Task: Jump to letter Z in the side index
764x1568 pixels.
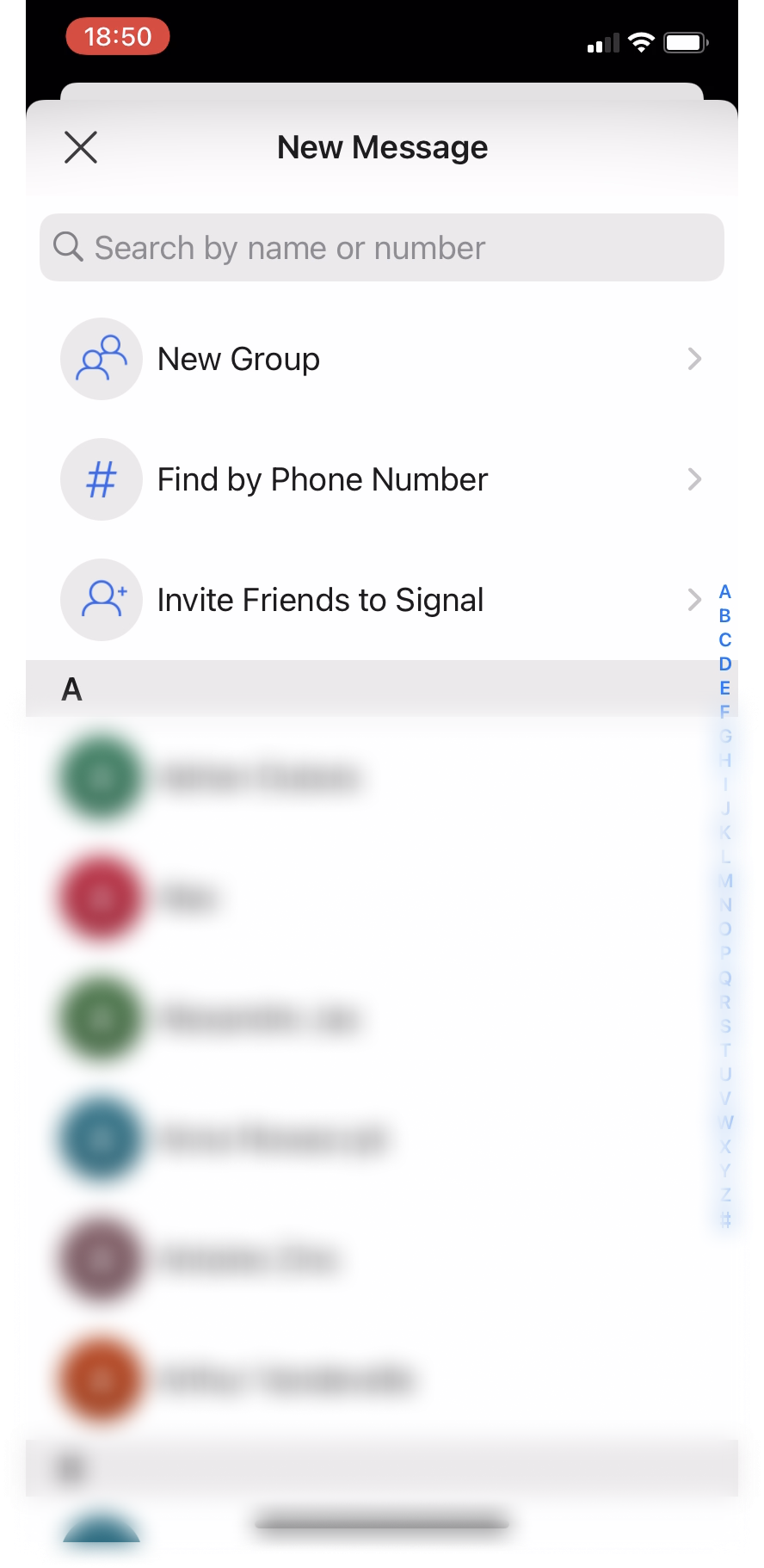Action: click(724, 1196)
